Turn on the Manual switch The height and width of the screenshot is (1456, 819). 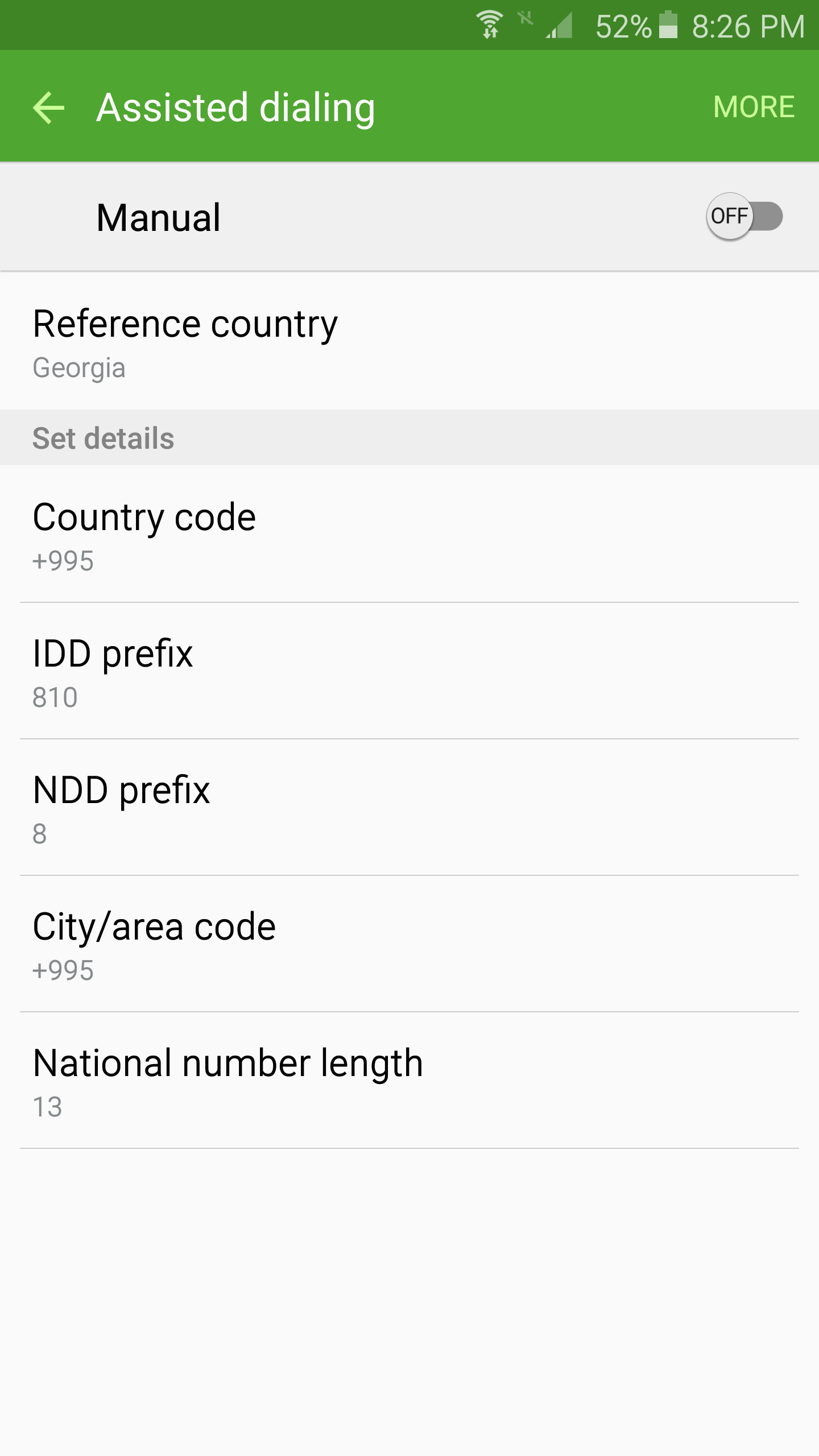tap(744, 217)
